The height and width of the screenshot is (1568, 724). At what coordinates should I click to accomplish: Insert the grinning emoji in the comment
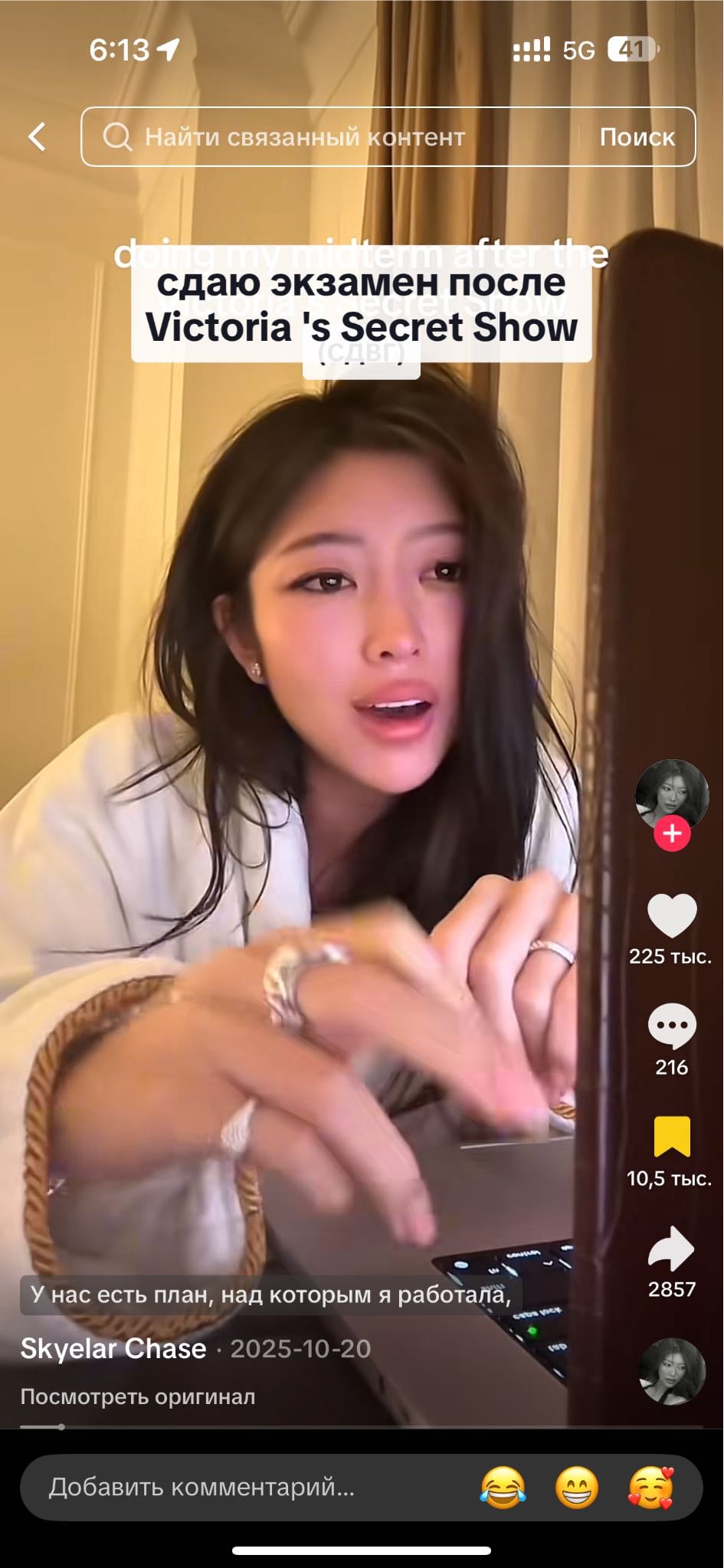(x=577, y=1488)
